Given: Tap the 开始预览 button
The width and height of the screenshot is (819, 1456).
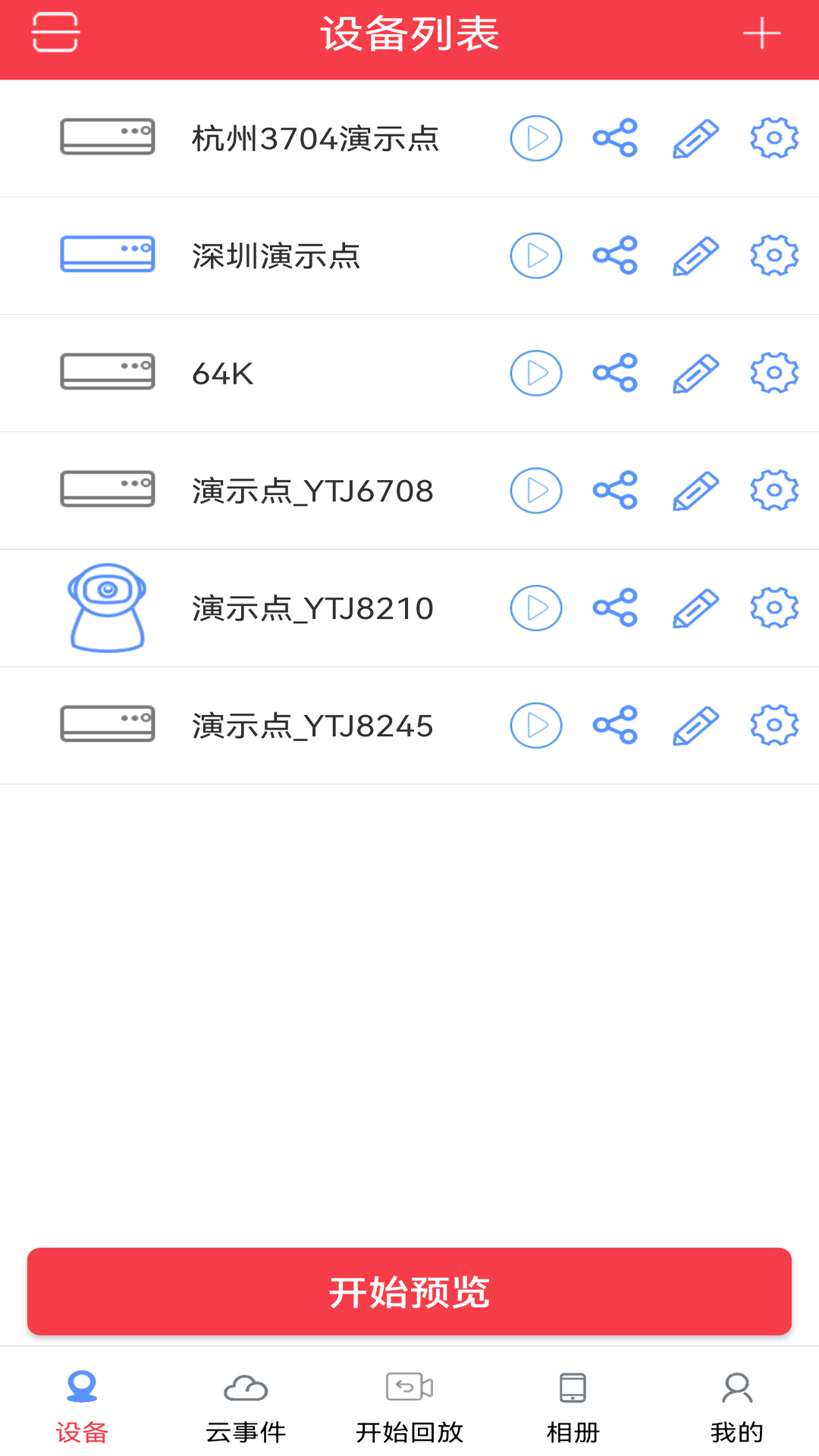Looking at the screenshot, I should click(409, 1291).
